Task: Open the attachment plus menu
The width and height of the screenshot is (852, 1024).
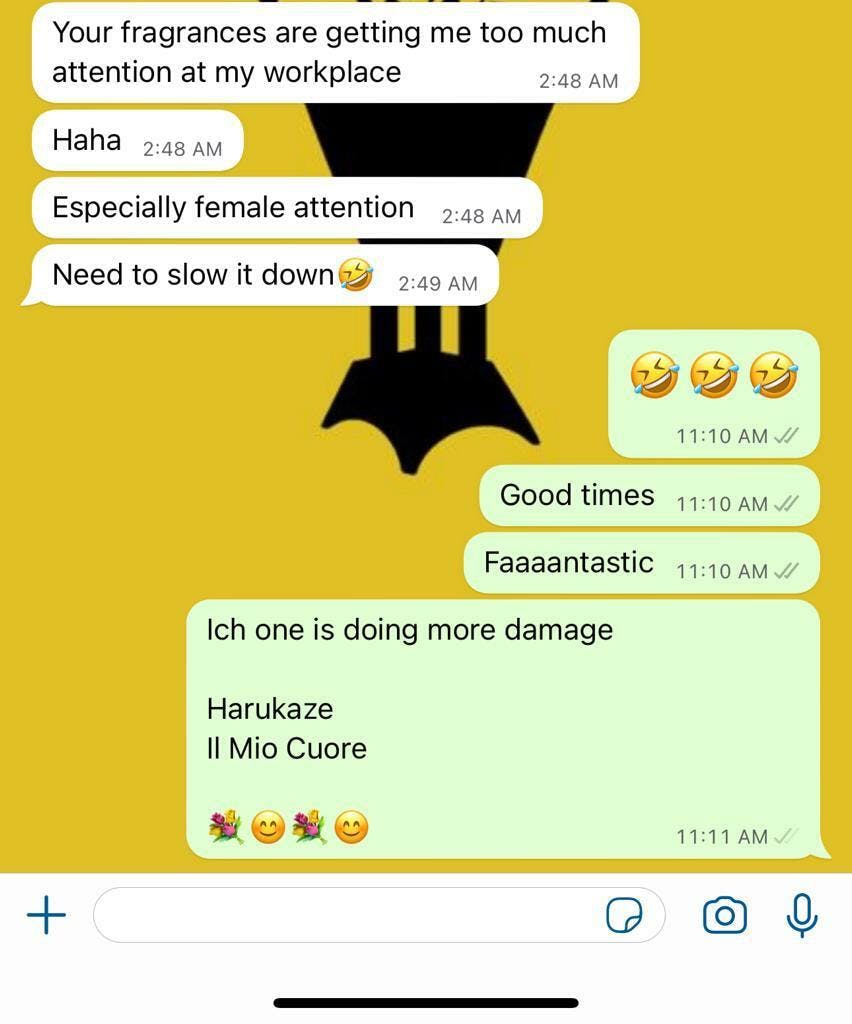Action: point(45,915)
